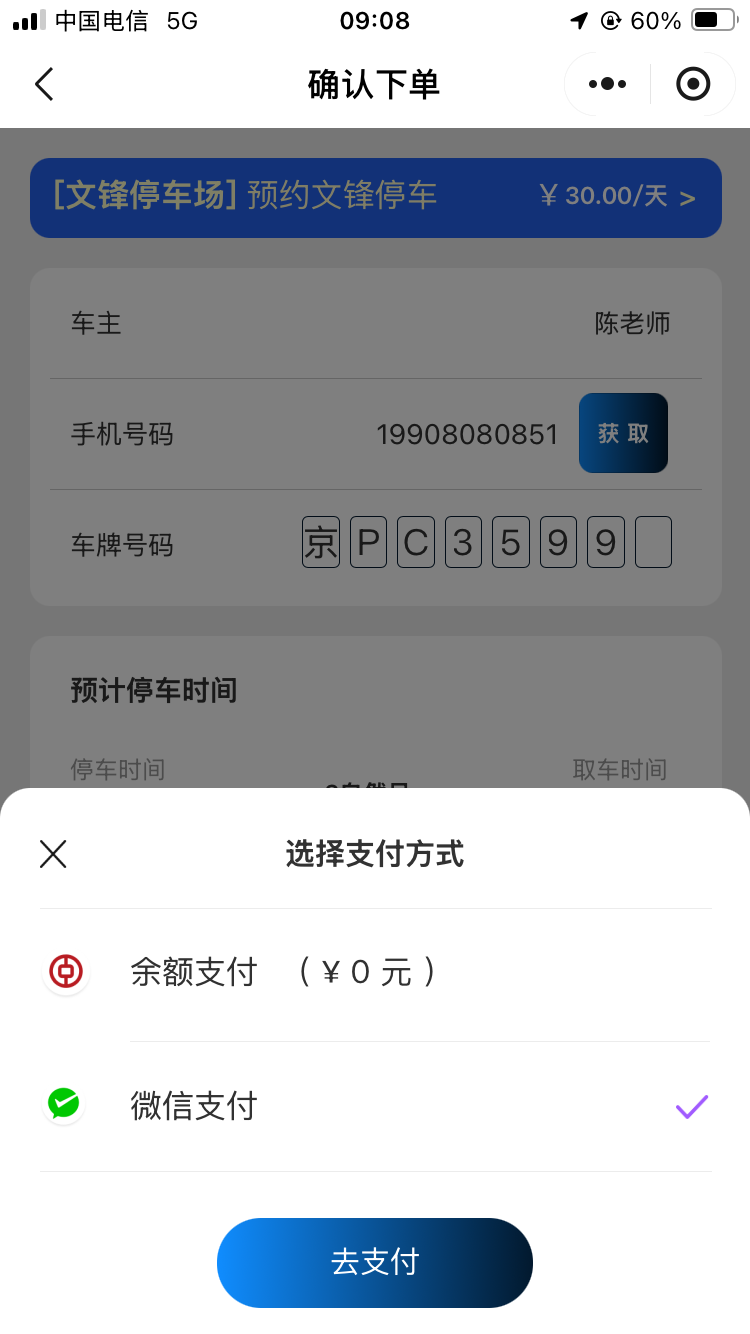Tap the 去支付 button
This screenshot has height=1334, width=750.
(374, 1262)
